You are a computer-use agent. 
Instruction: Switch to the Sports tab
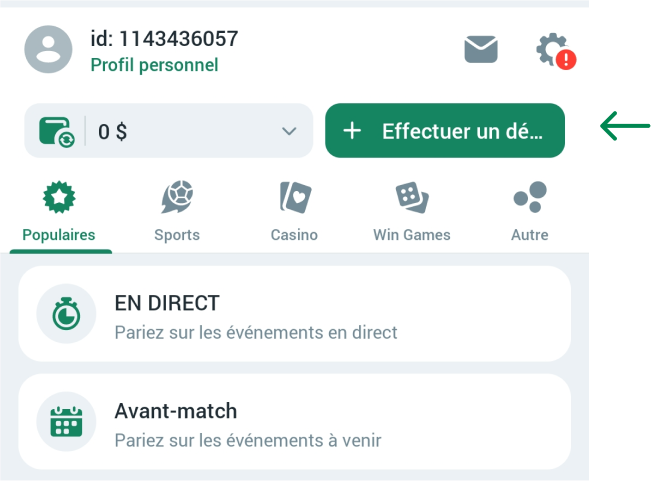click(x=177, y=212)
